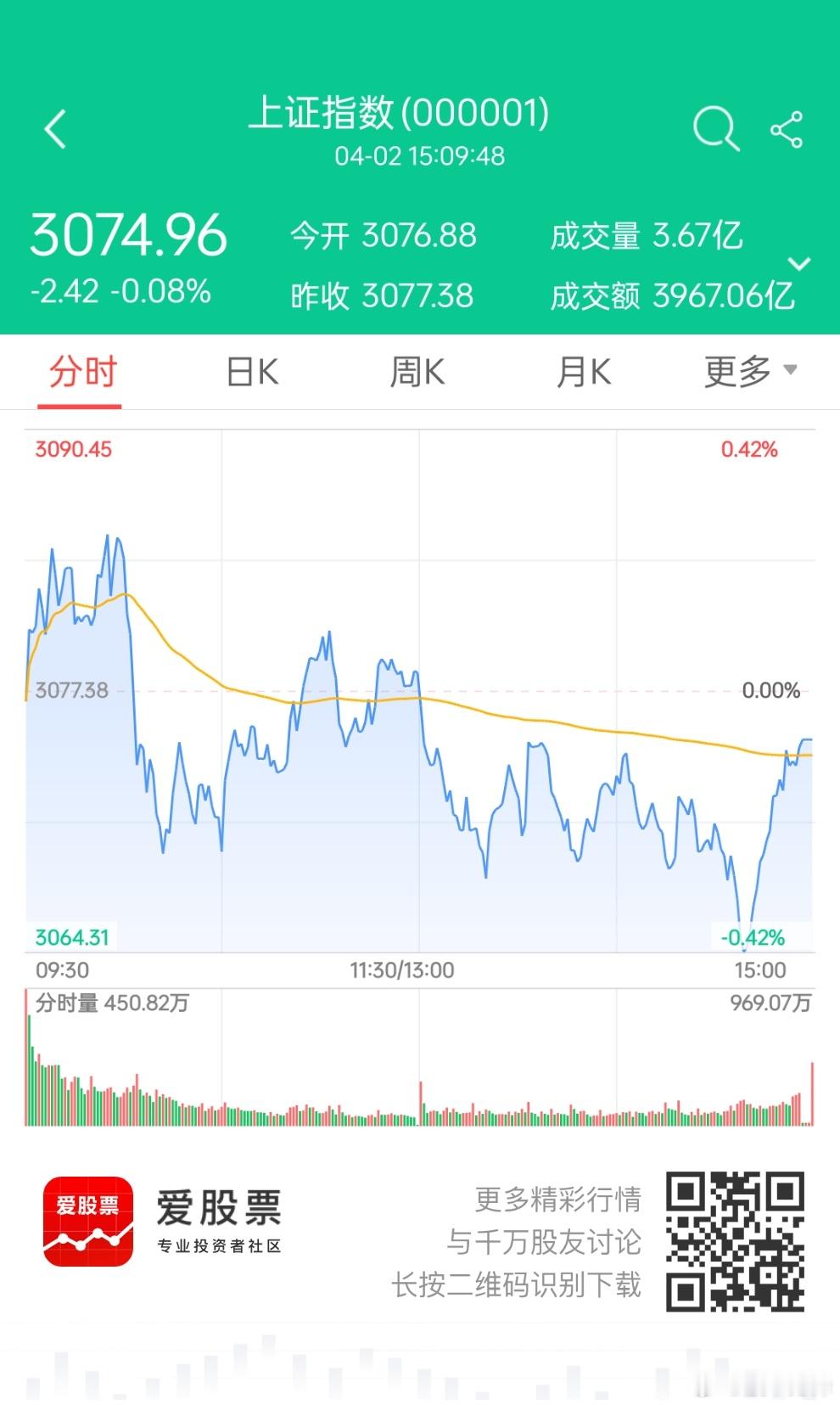Open the search magnifier icon
This screenshot has height=1405, width=840.
pos(716,130)
